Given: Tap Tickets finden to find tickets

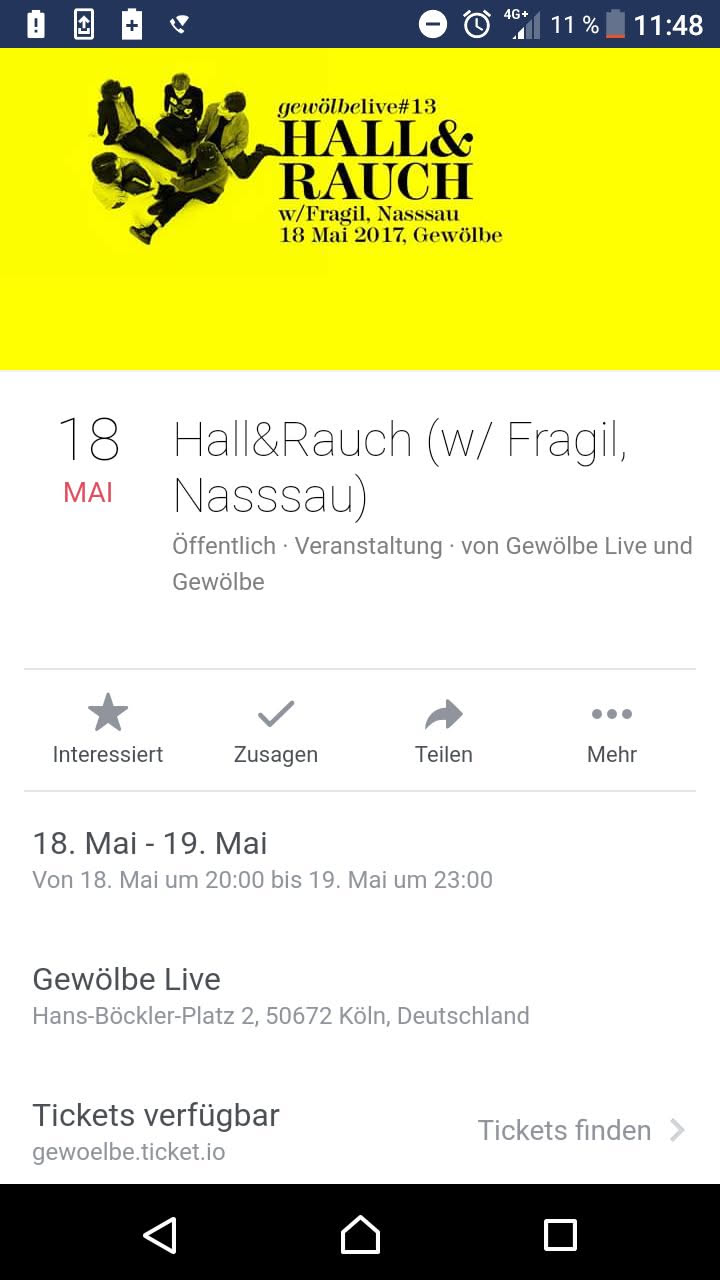Looking at the screenshot, I should (580, 1131).
